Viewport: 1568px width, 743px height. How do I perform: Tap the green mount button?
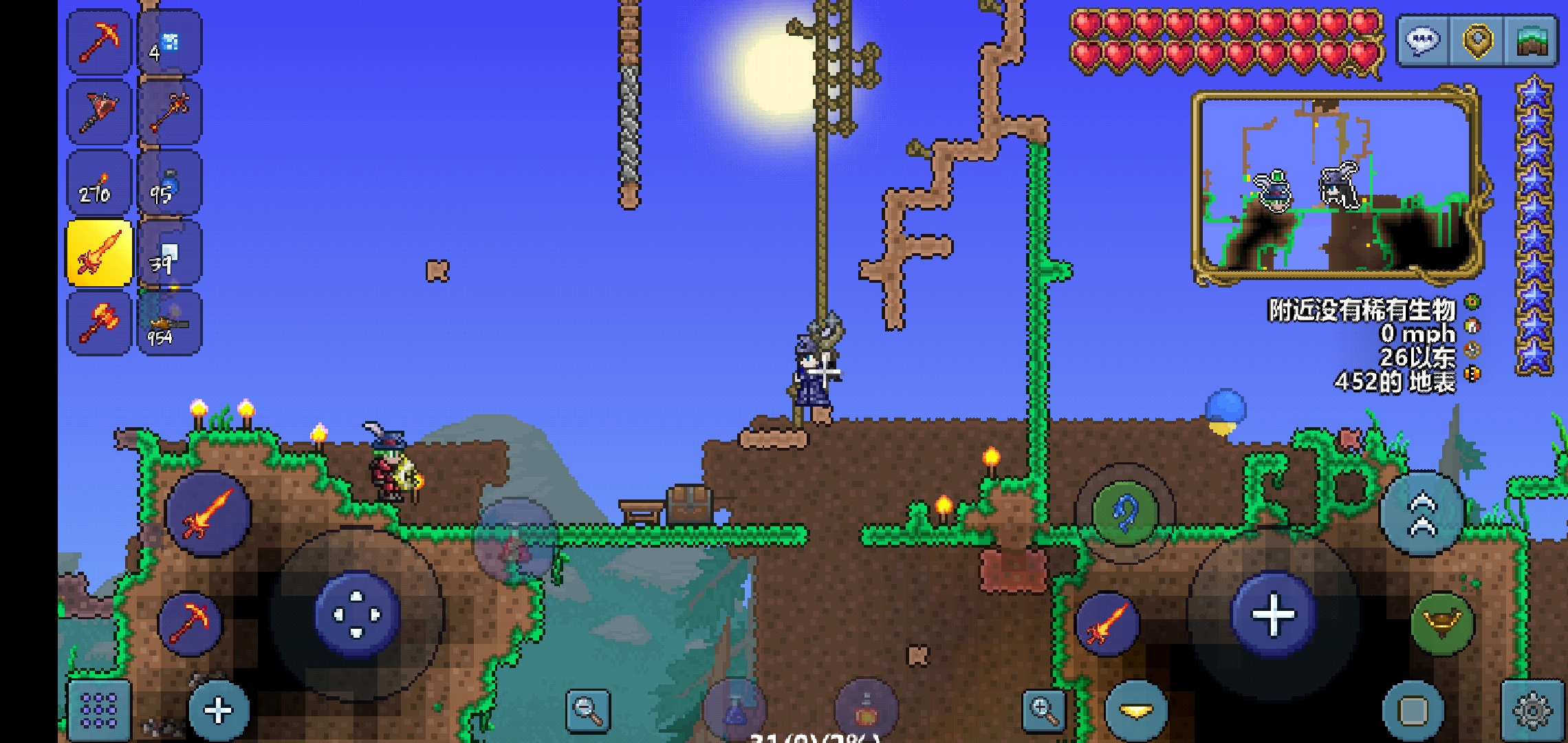tap(1442, 623)
